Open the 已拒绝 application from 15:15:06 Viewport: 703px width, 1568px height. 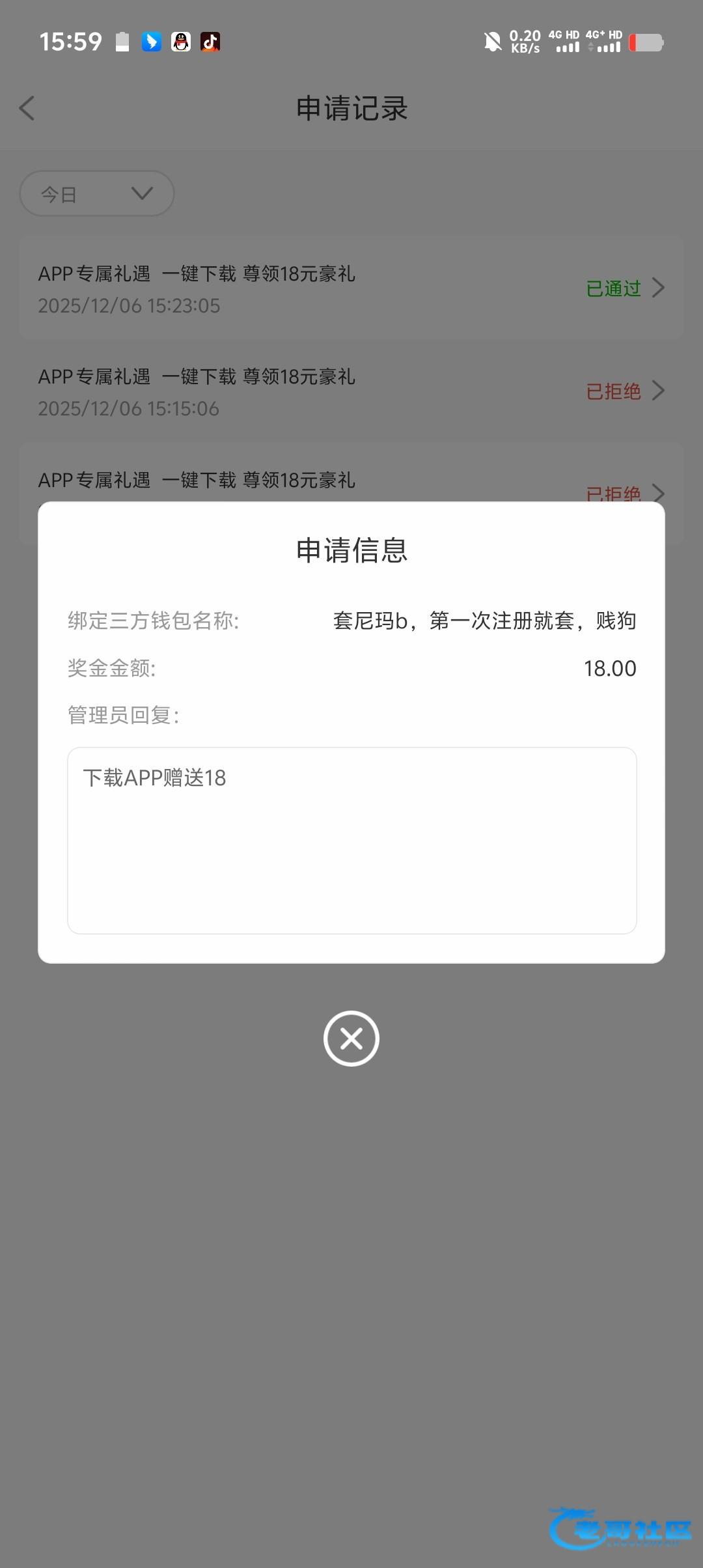[x=351, y=391]
